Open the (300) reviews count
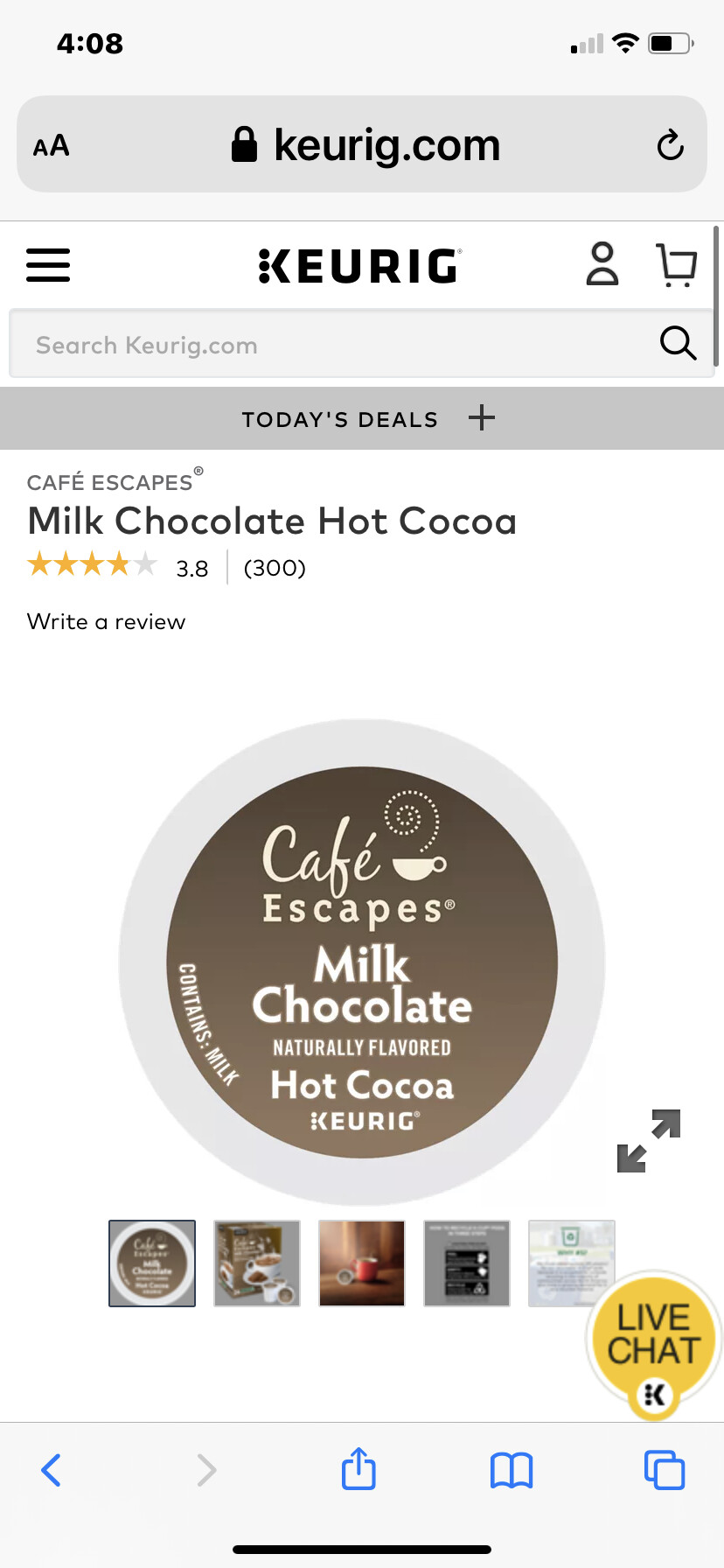Image resolution: width=724 pixels, height=1568 pixels. pos(275,569)
